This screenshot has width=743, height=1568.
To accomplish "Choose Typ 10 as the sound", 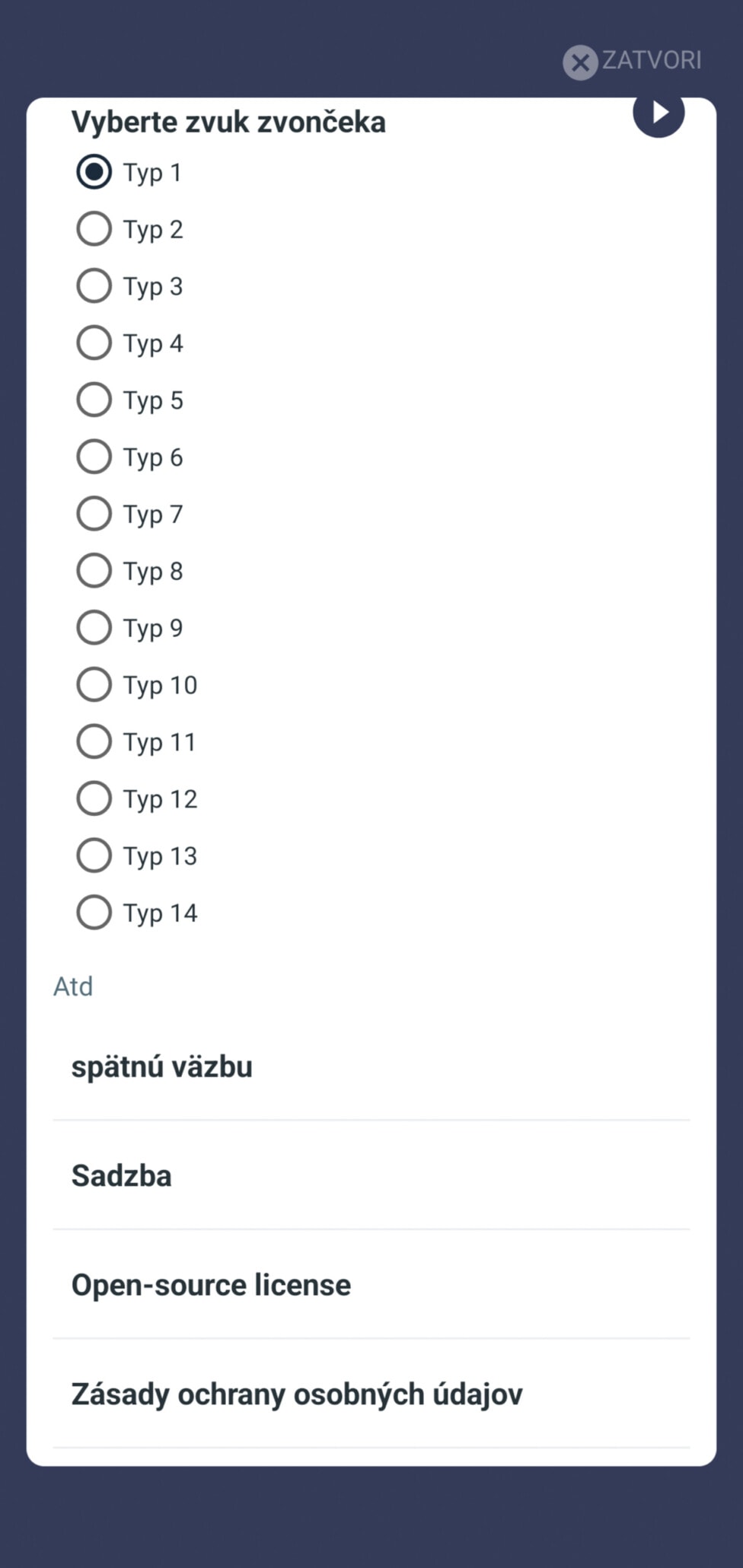I will pos(137,684).
